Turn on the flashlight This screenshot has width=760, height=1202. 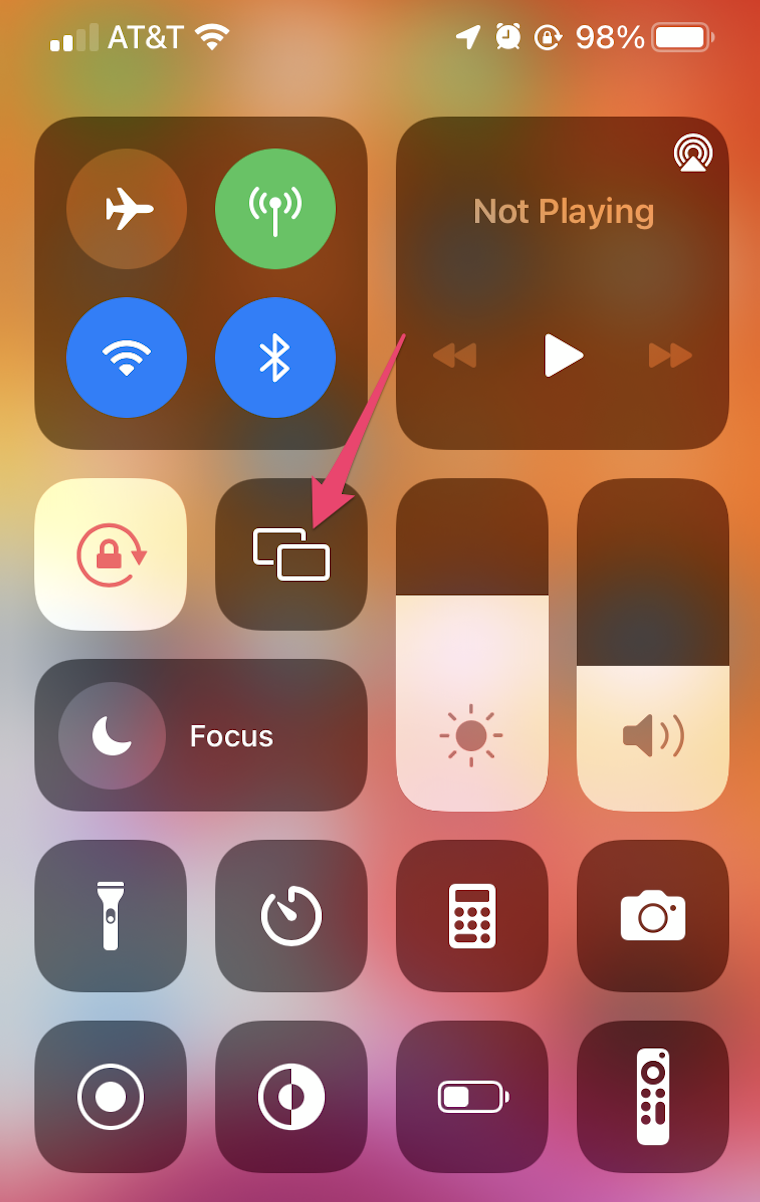(x=111, y=915)
